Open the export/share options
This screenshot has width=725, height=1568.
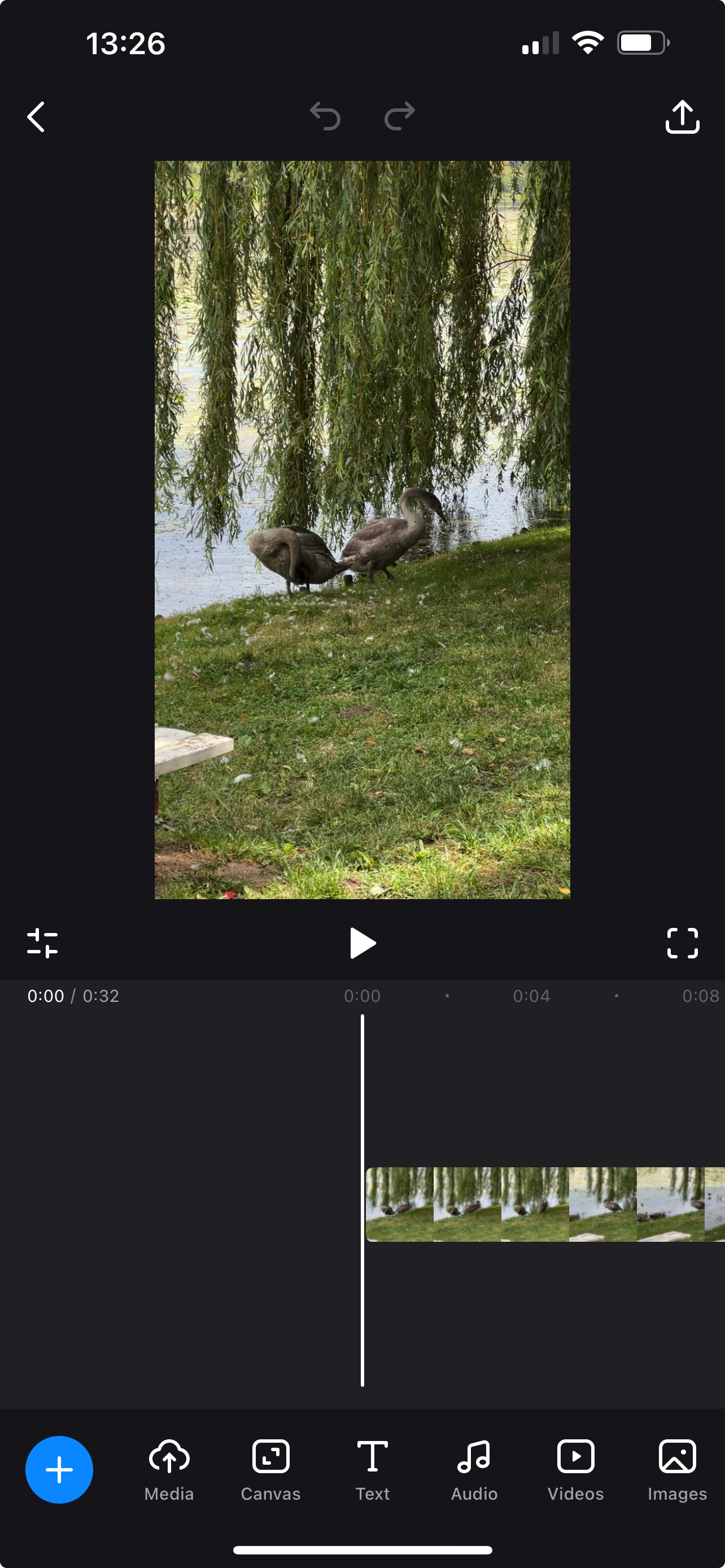[x=683, y=117]
